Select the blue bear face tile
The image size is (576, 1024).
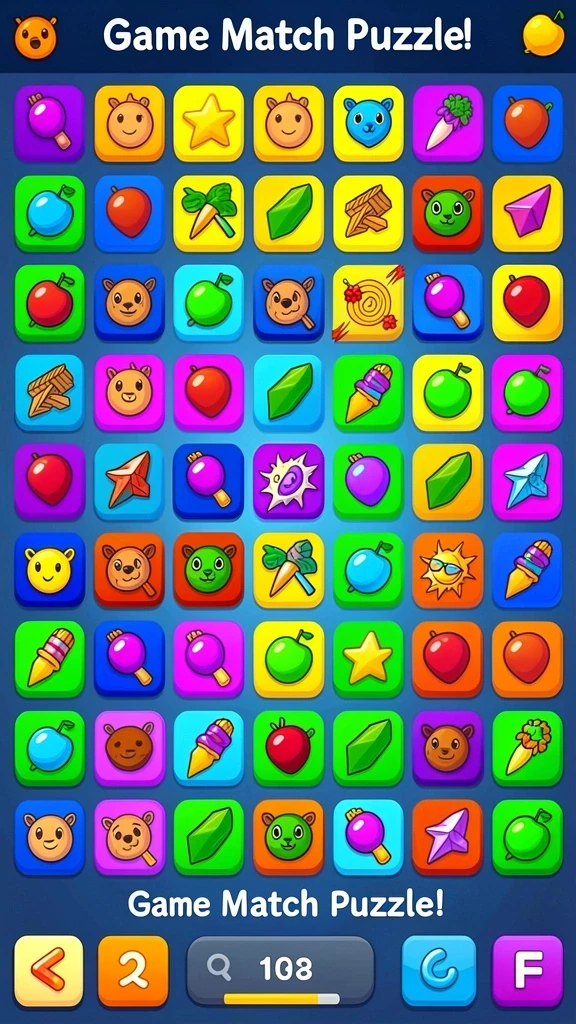tap(368, 123)
